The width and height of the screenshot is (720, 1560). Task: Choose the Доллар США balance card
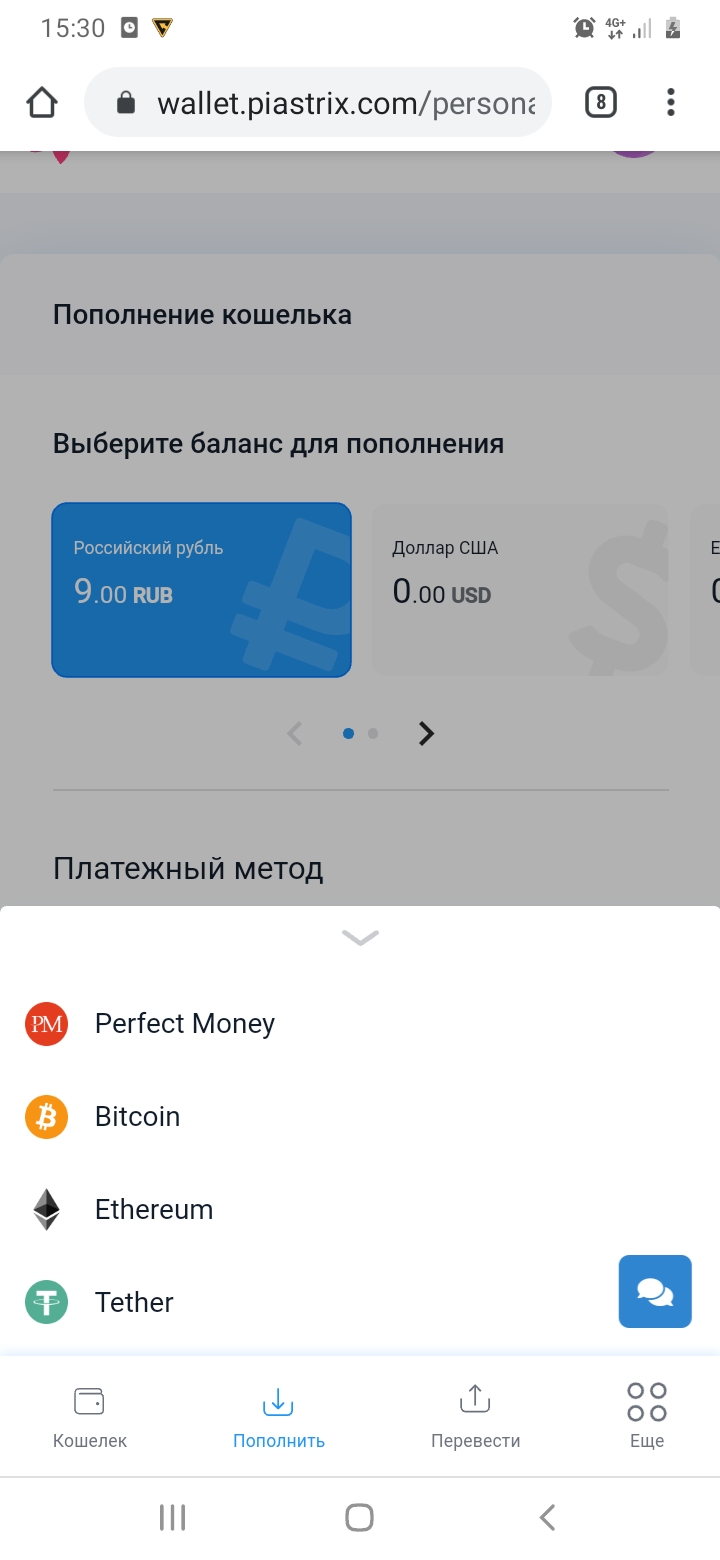point(520,590)
